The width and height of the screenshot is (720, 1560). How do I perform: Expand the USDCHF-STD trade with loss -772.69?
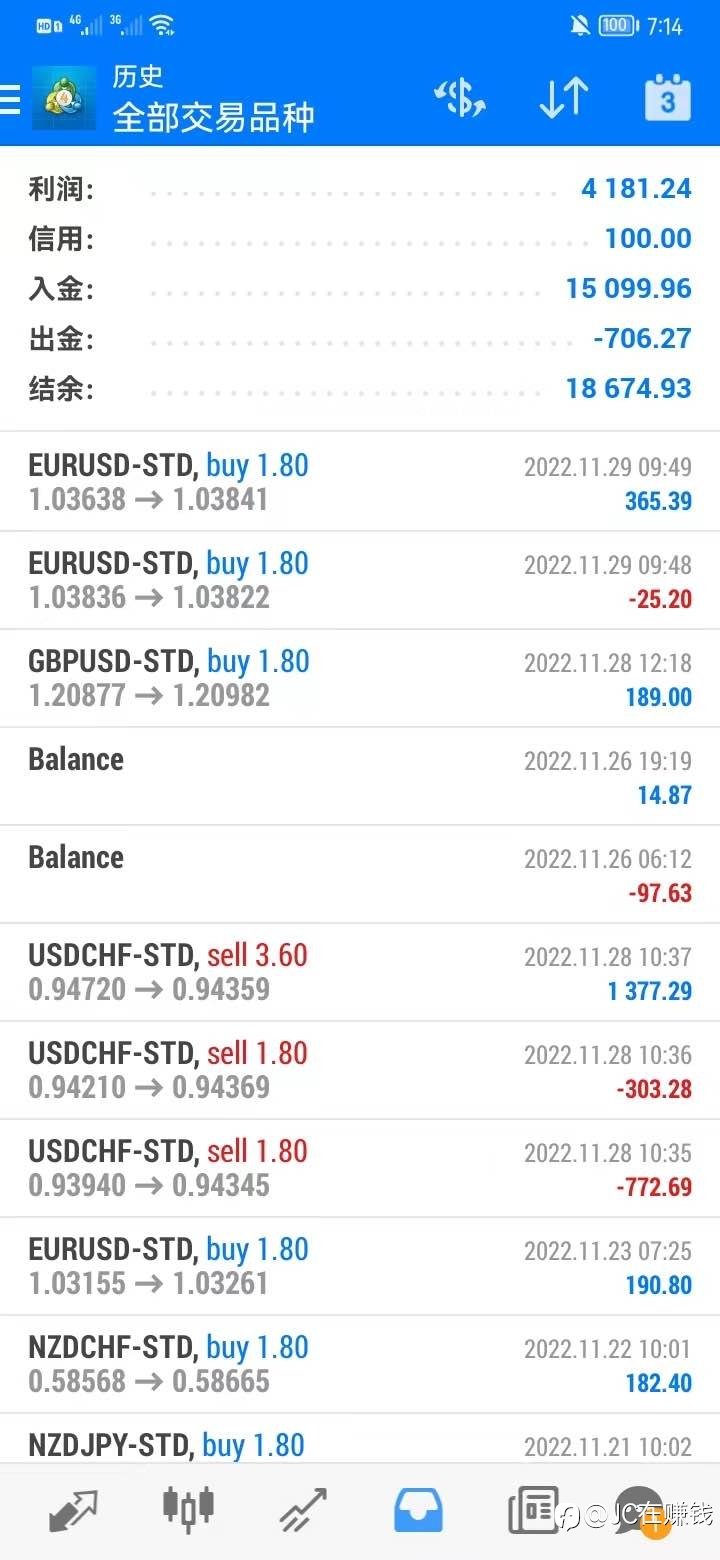click(x=360, y=1168)
